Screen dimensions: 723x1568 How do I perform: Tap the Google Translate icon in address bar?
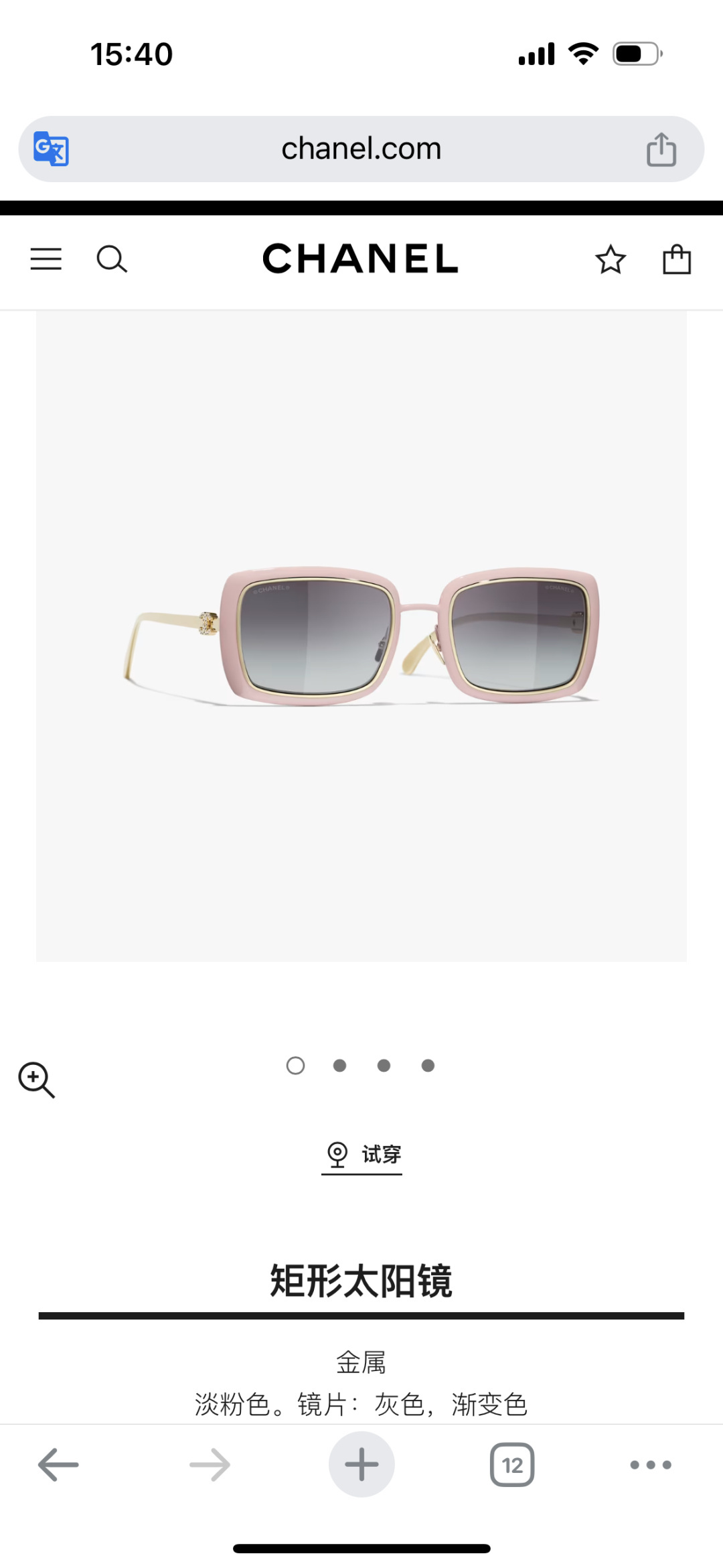click(50, 149)
